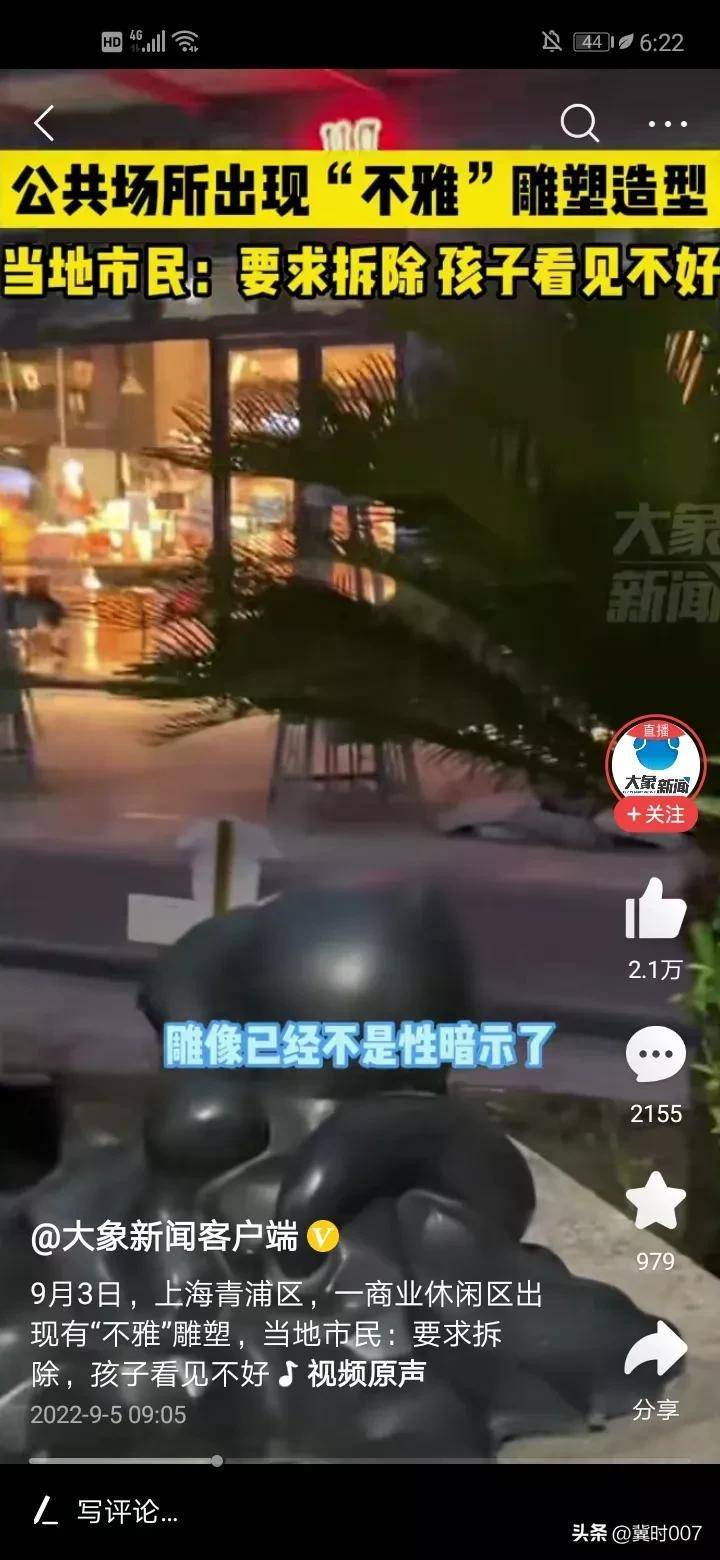
Task: Open the three-dot overflow menu
Action: click(x=667, y=124)
